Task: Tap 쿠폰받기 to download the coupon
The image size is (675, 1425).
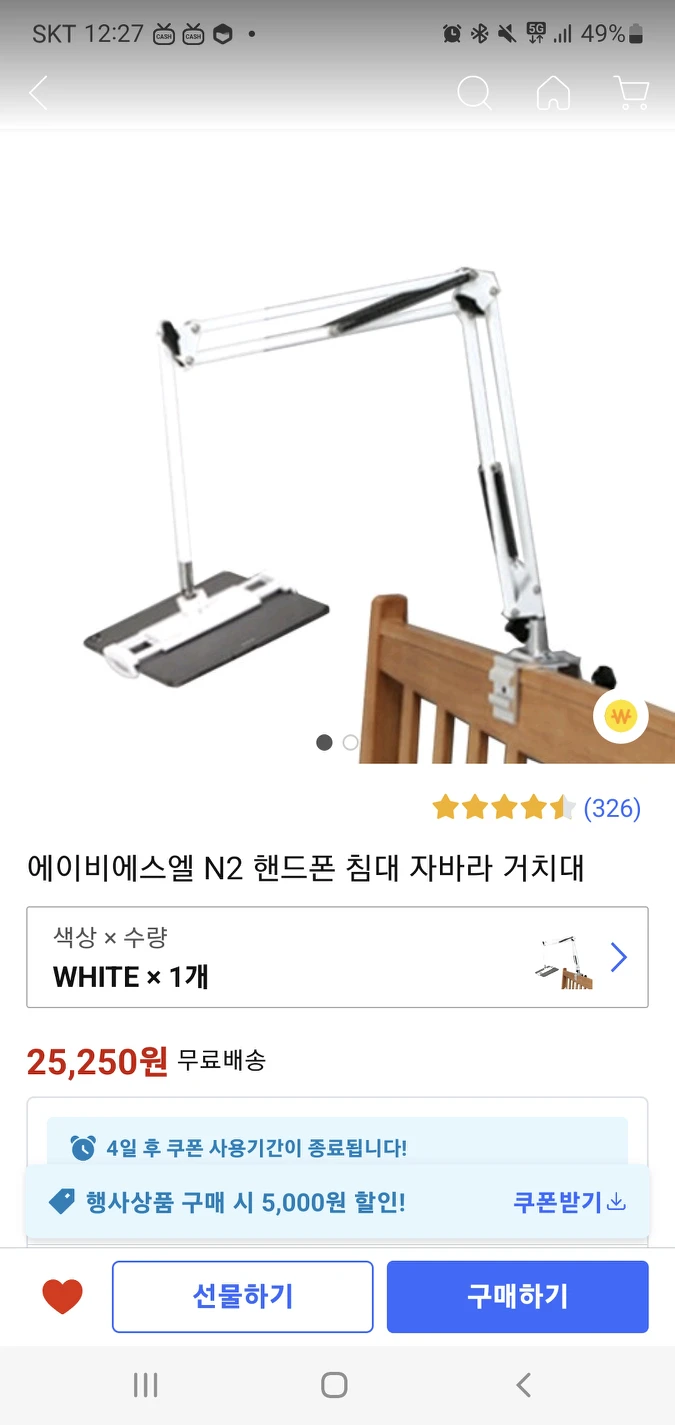Action: [x=569, y=1201]
